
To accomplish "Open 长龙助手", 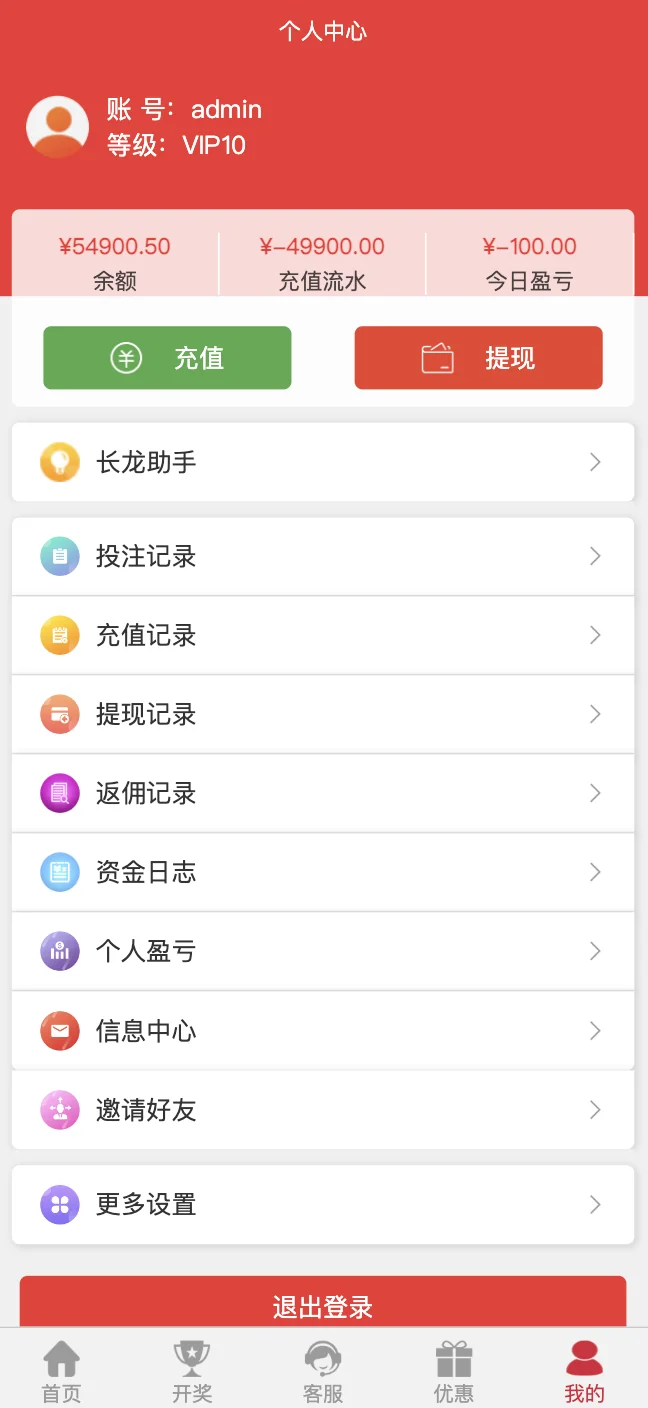I will pyautogui.click(x=322, y=462).
